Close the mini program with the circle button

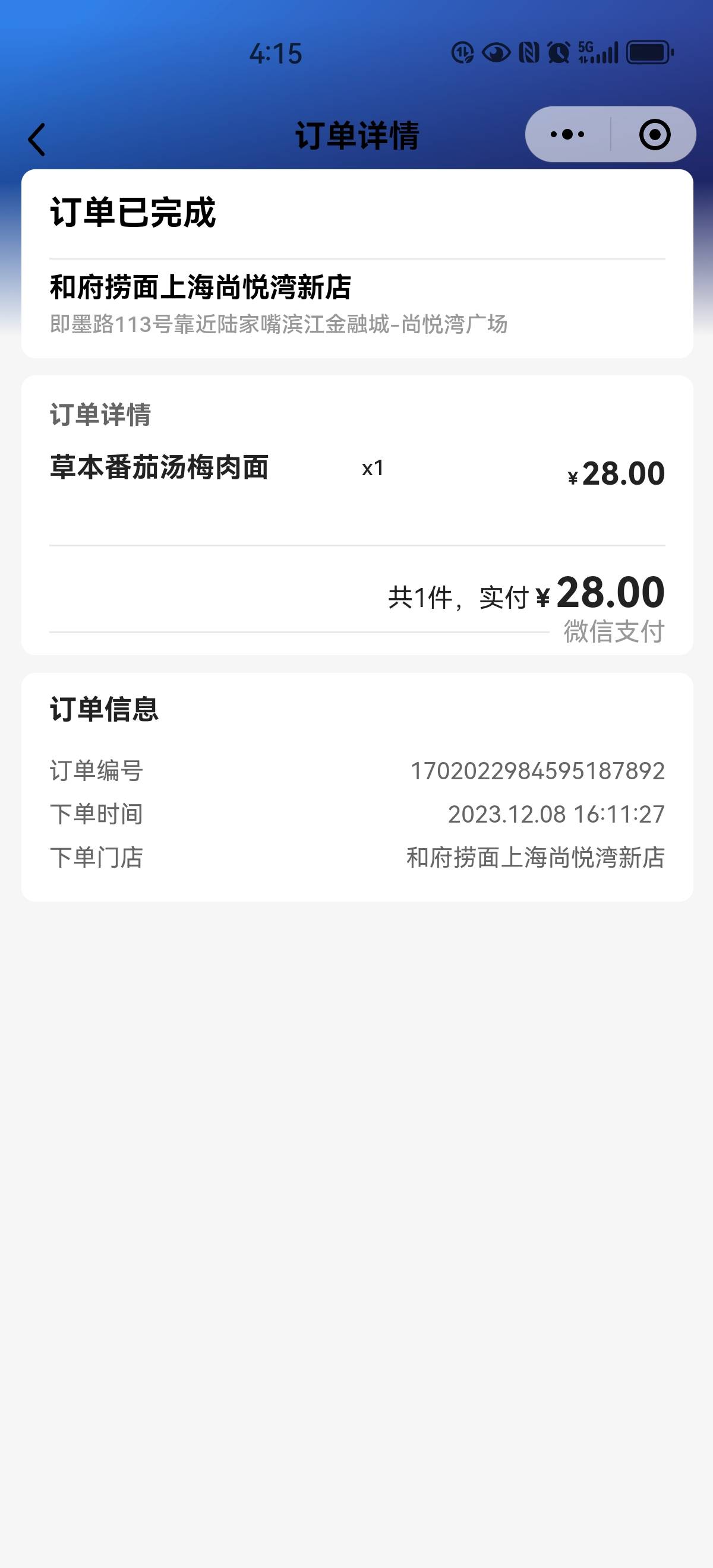(655, 134)
